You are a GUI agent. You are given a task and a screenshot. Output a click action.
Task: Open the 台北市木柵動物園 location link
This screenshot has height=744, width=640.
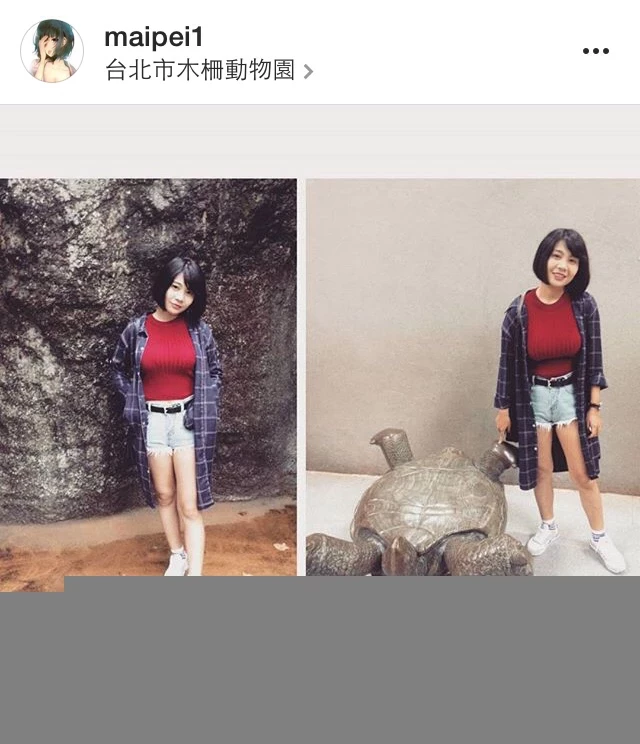(x=200, y=71)
